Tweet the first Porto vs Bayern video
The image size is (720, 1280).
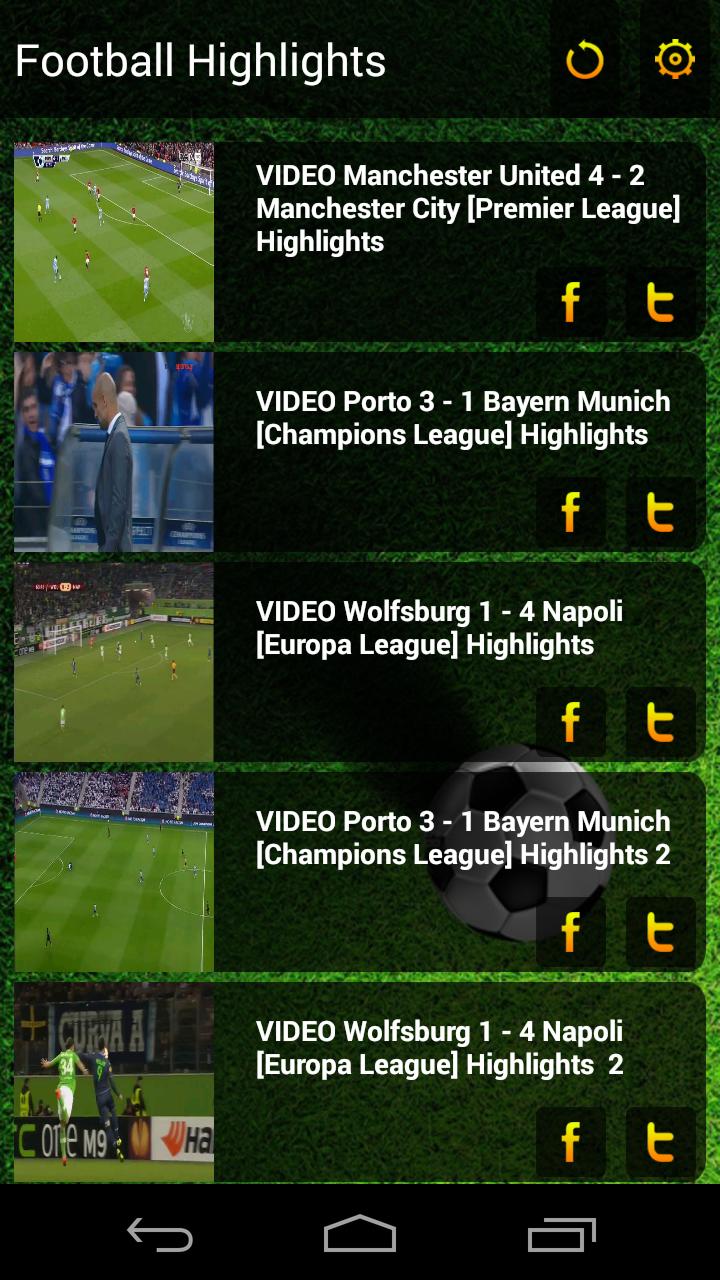(x=660, y=512)
